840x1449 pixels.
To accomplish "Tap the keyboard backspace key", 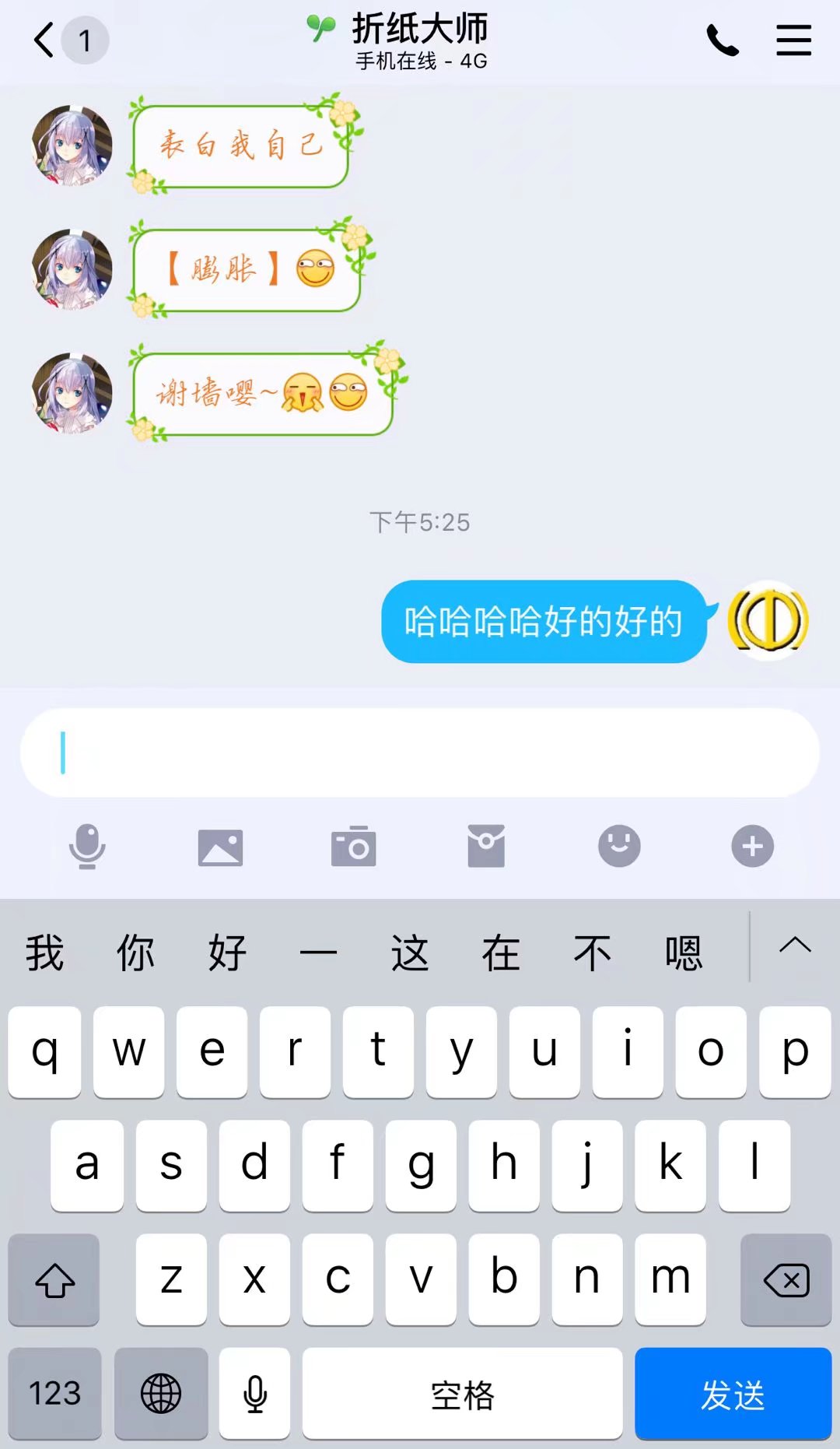I will [x=786, y=1279].
